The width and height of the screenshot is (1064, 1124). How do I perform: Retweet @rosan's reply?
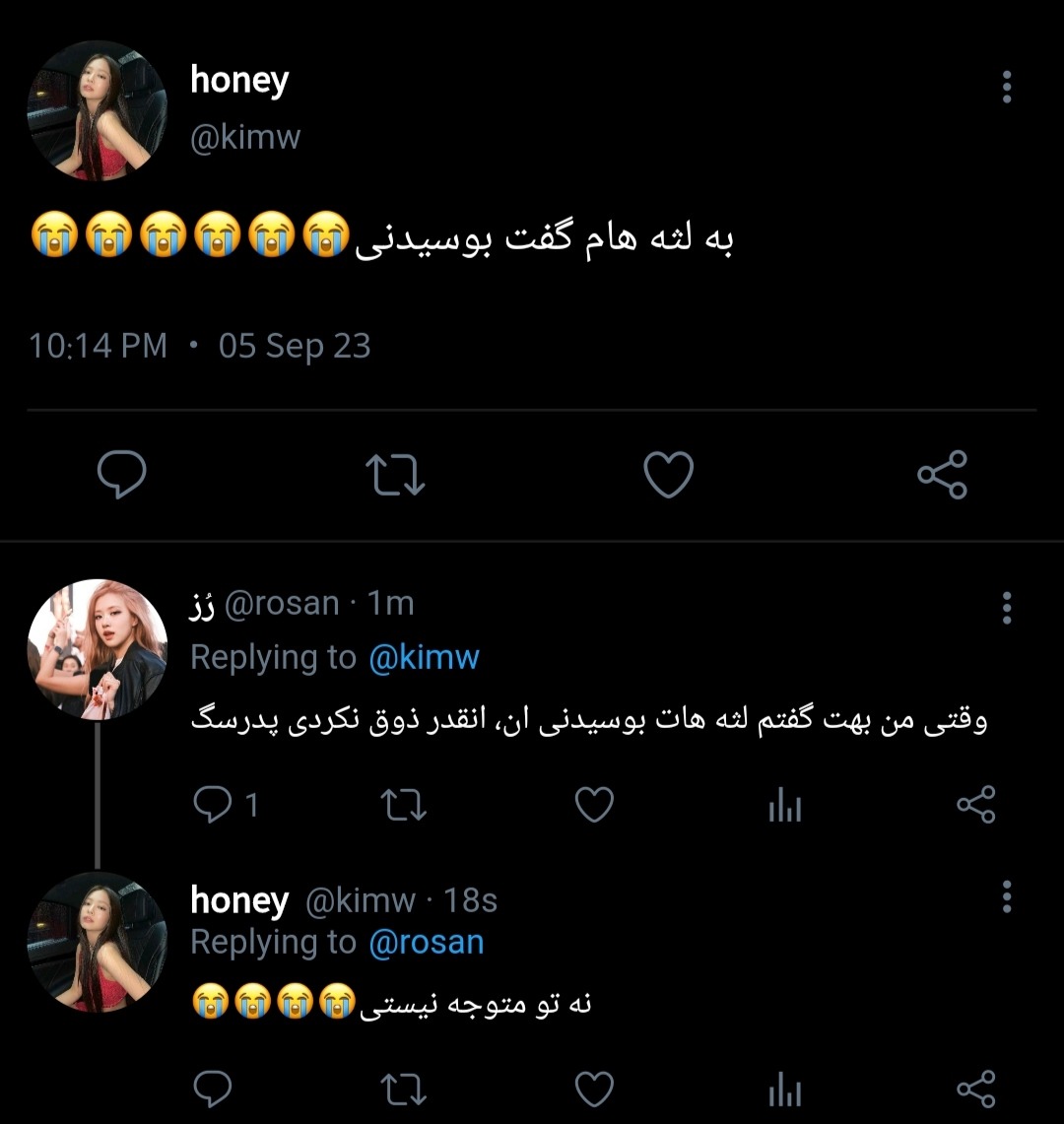(x=403, y=805)
